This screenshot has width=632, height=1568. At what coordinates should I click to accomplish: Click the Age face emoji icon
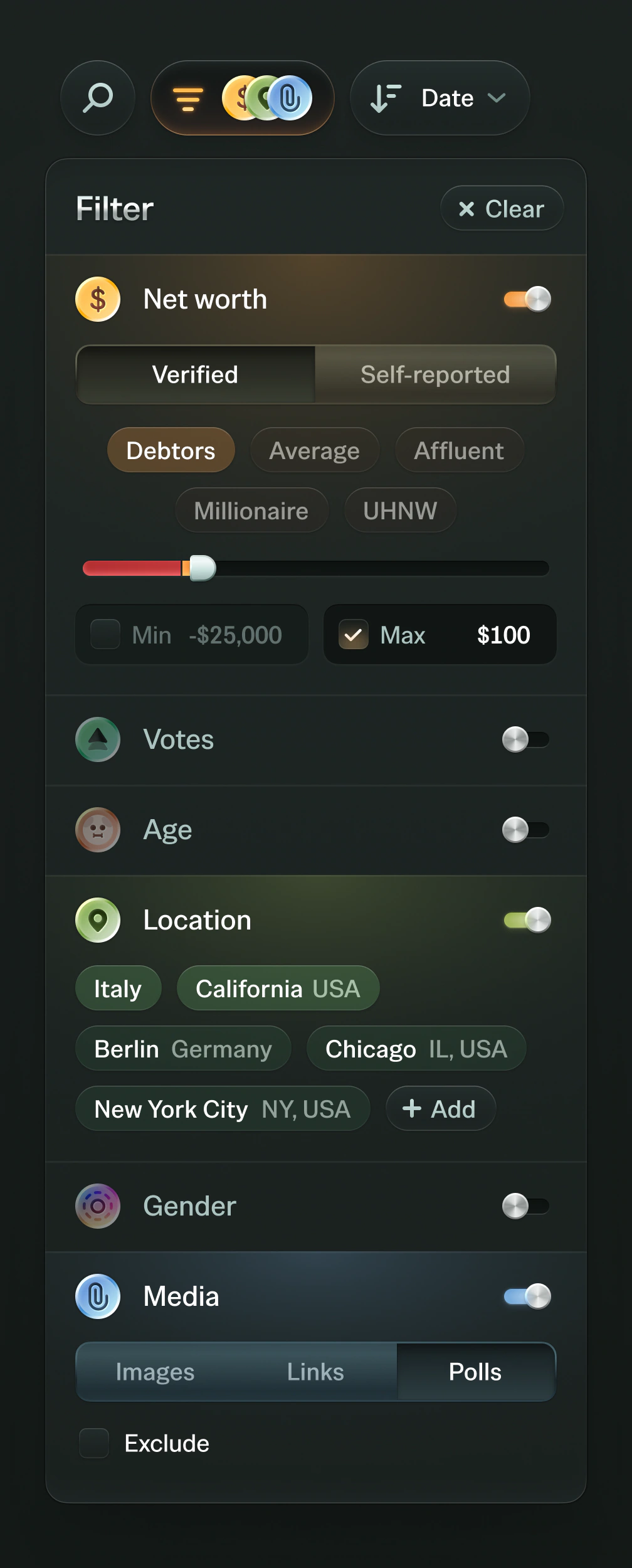98,829
